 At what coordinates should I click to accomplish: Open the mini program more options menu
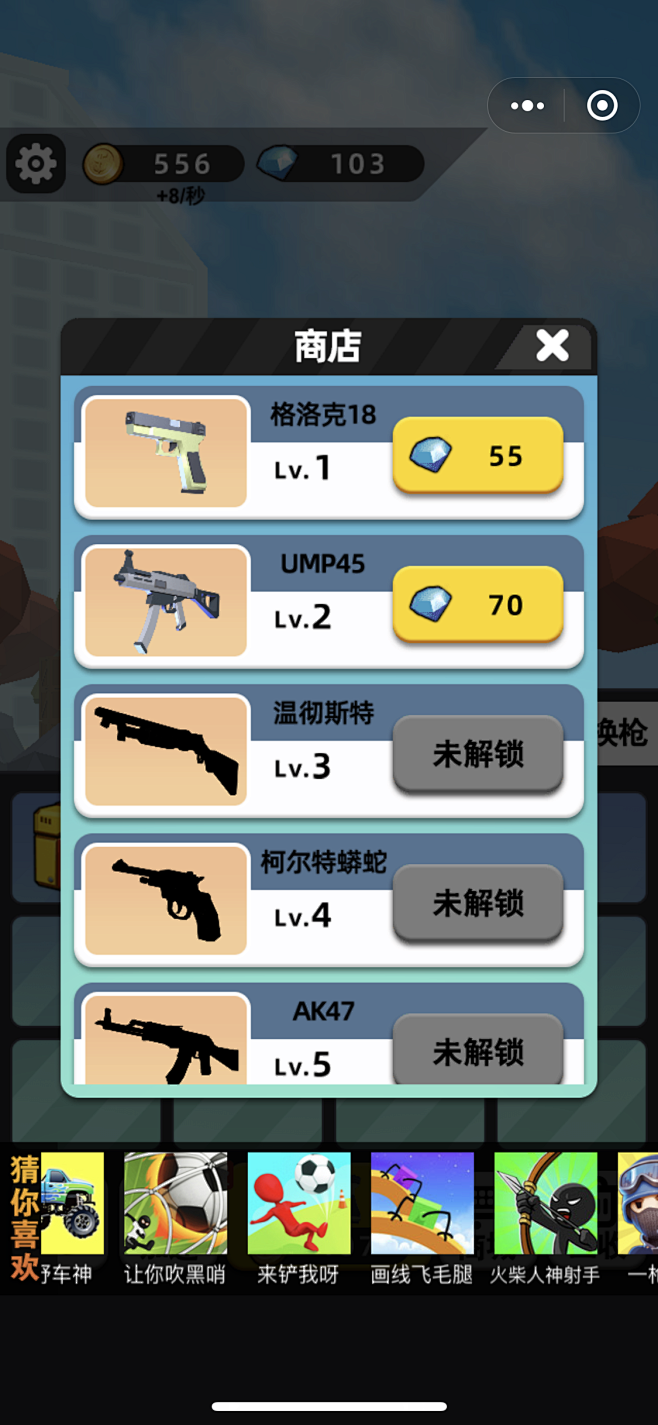527,105
